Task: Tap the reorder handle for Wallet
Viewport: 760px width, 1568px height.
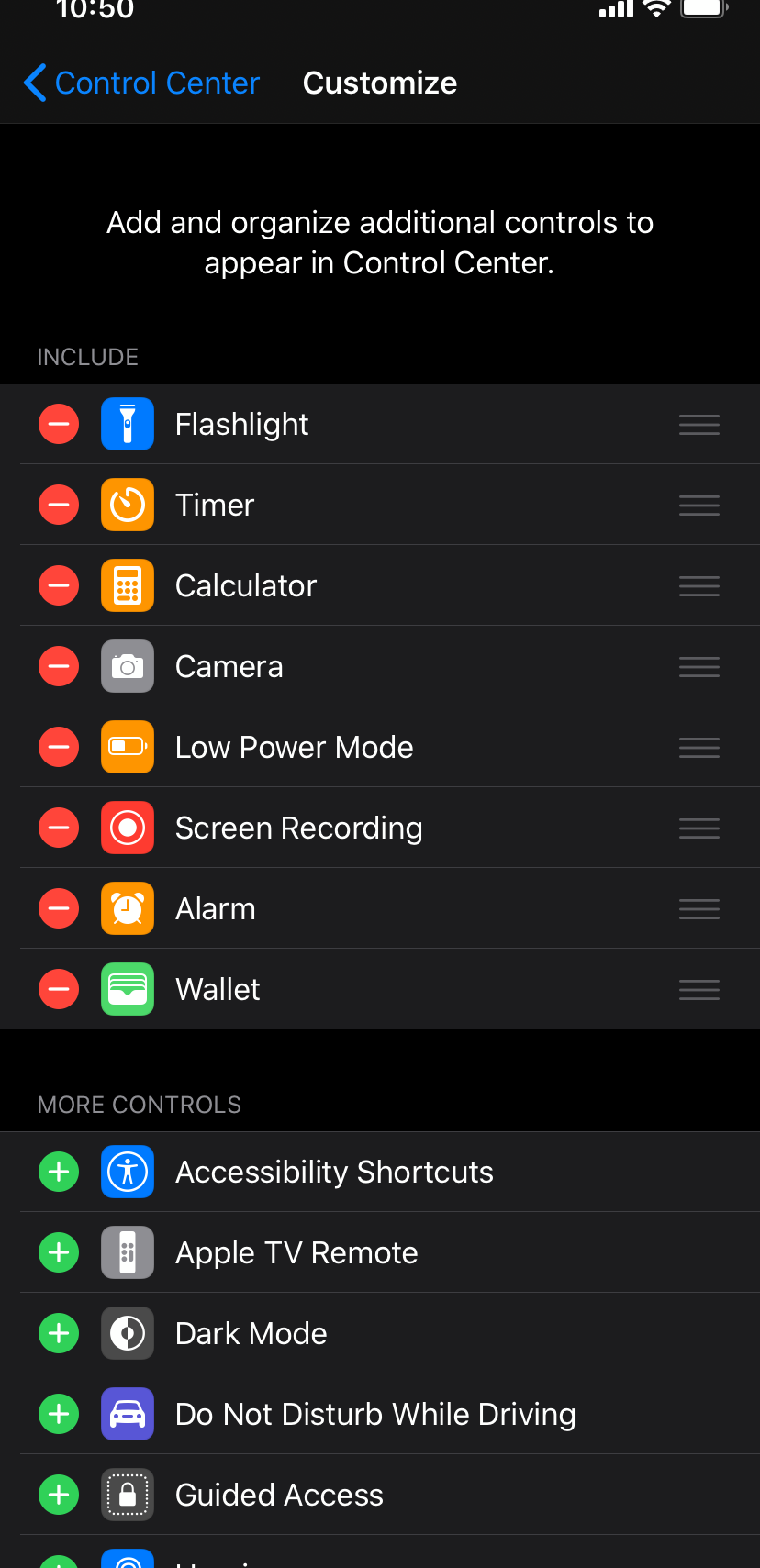Action: [699, 989]
